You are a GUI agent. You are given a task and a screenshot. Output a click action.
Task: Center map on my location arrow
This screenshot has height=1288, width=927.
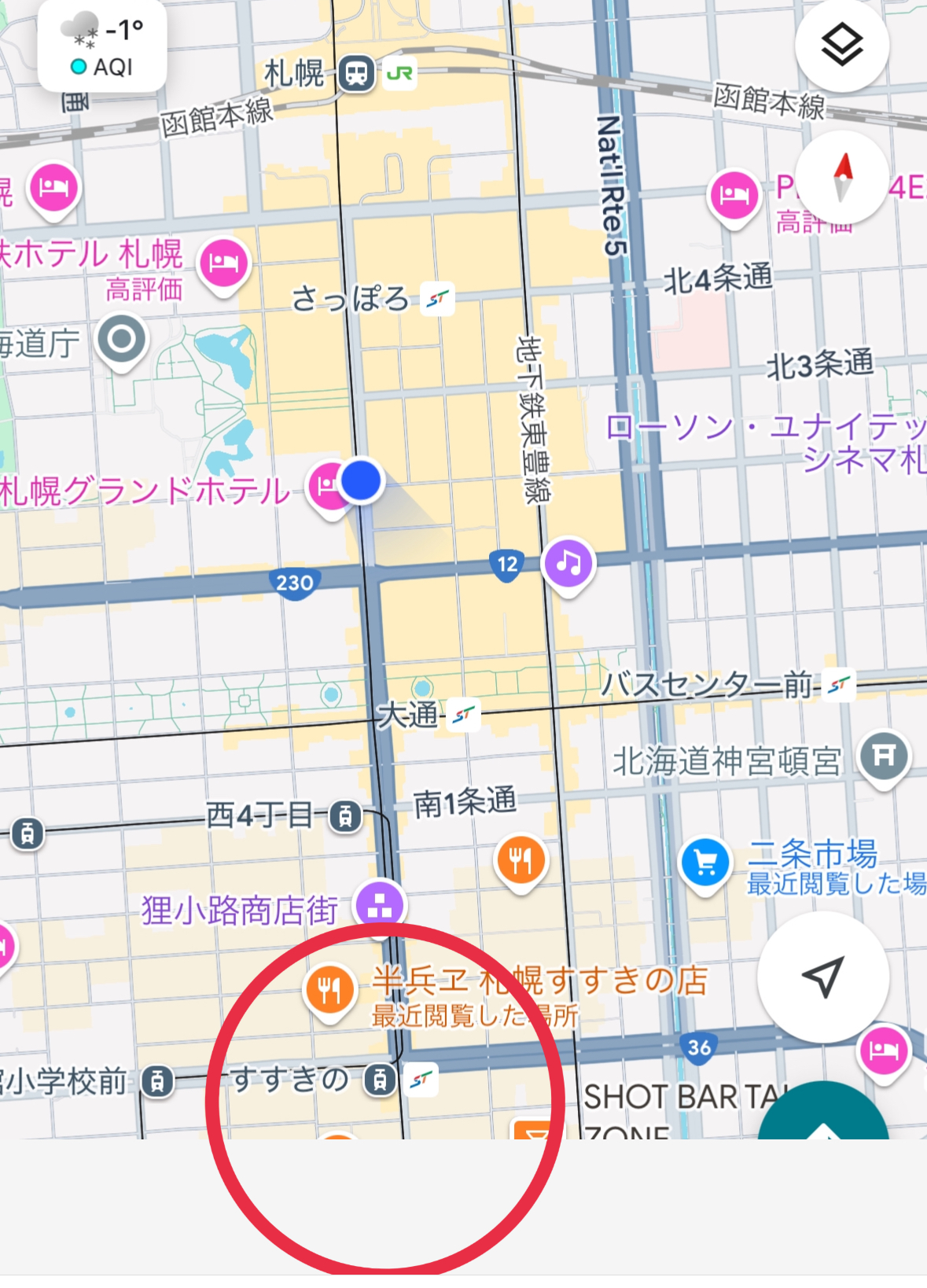coord(822,977)
